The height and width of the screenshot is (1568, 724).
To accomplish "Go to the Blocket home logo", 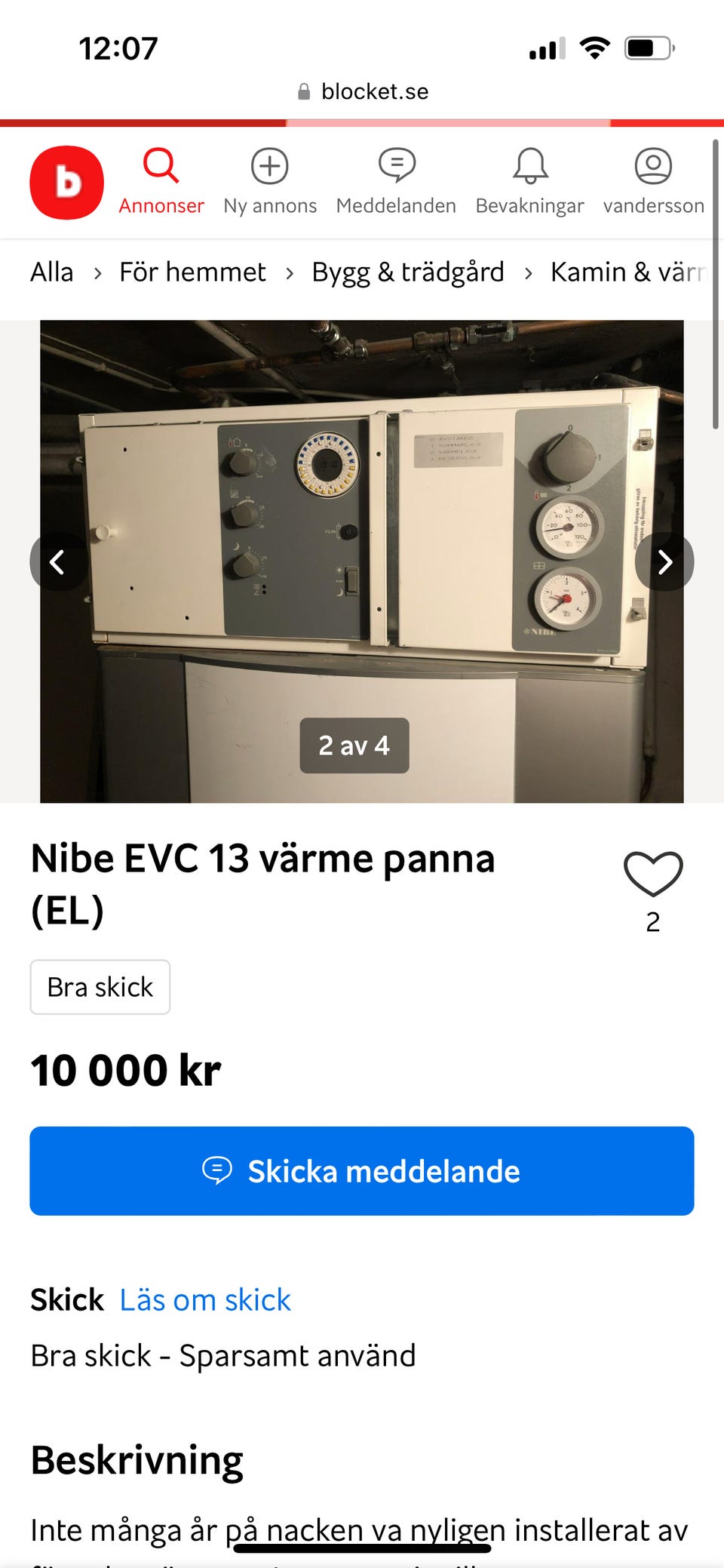I will [x=66, y=183].
